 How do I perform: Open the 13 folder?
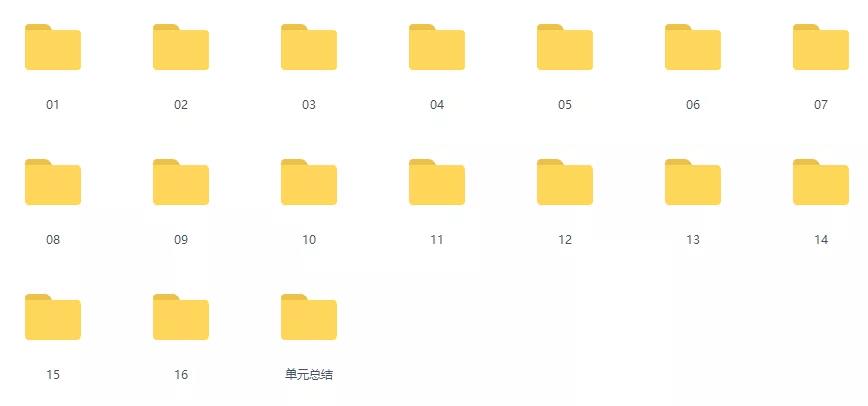click(693, 183)
